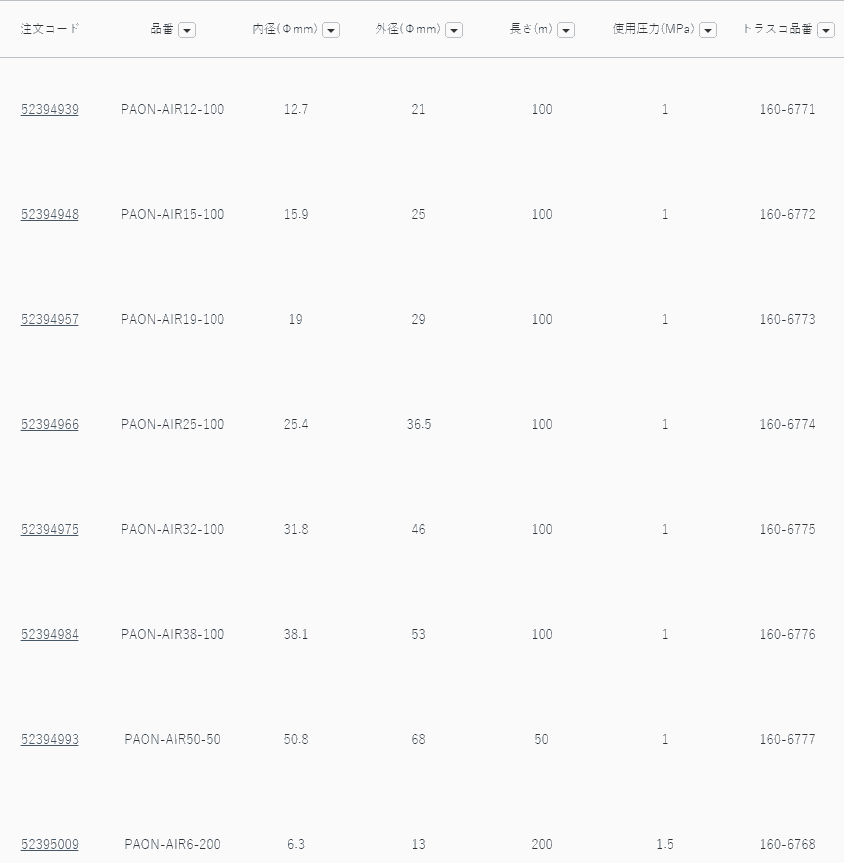Expand the 使用圧力(MPa) filter dropdown
The width and height of the screenshot is (844, 863).
tap(708, 30)
